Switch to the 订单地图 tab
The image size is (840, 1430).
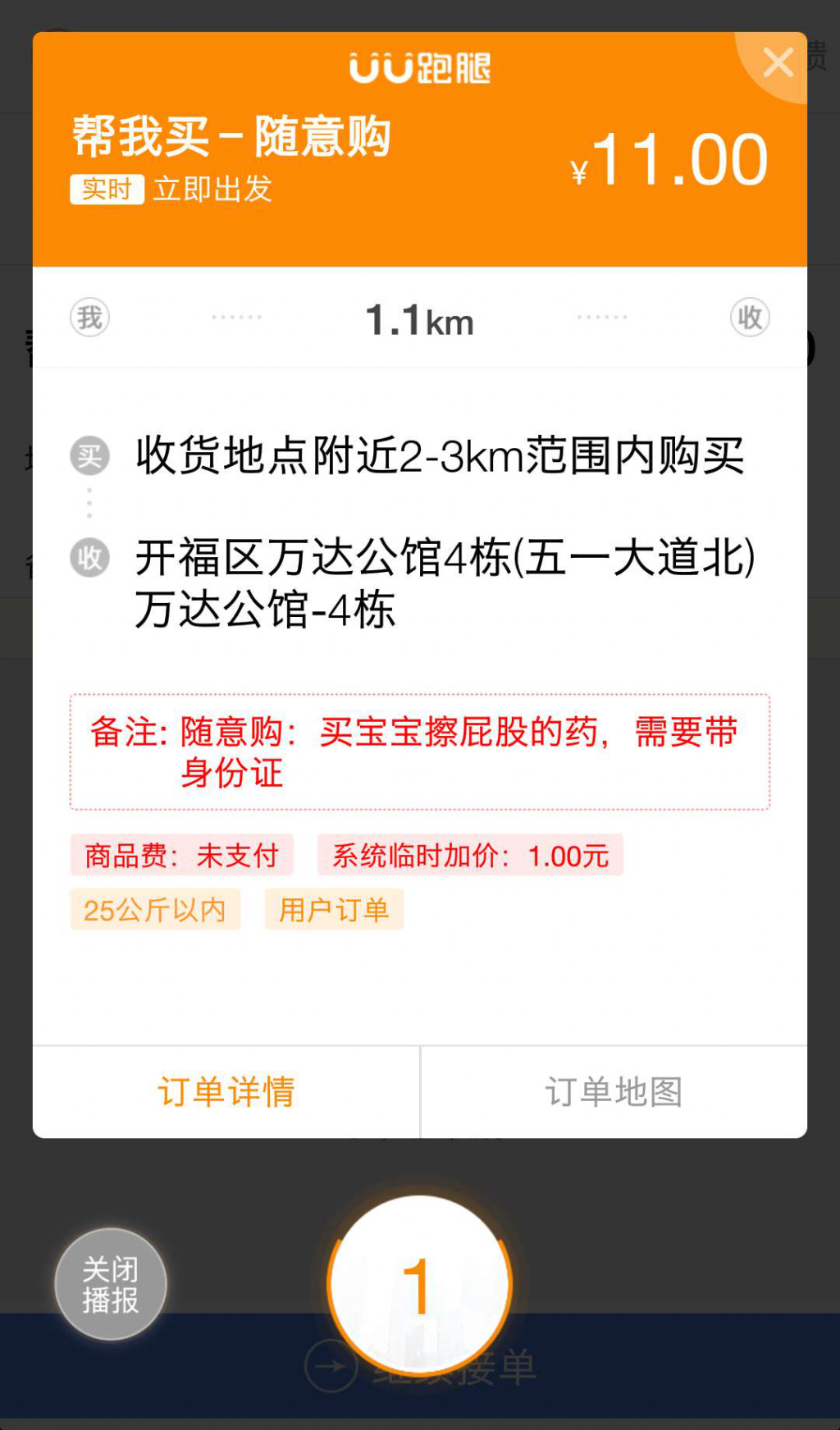coord(614,1092)
